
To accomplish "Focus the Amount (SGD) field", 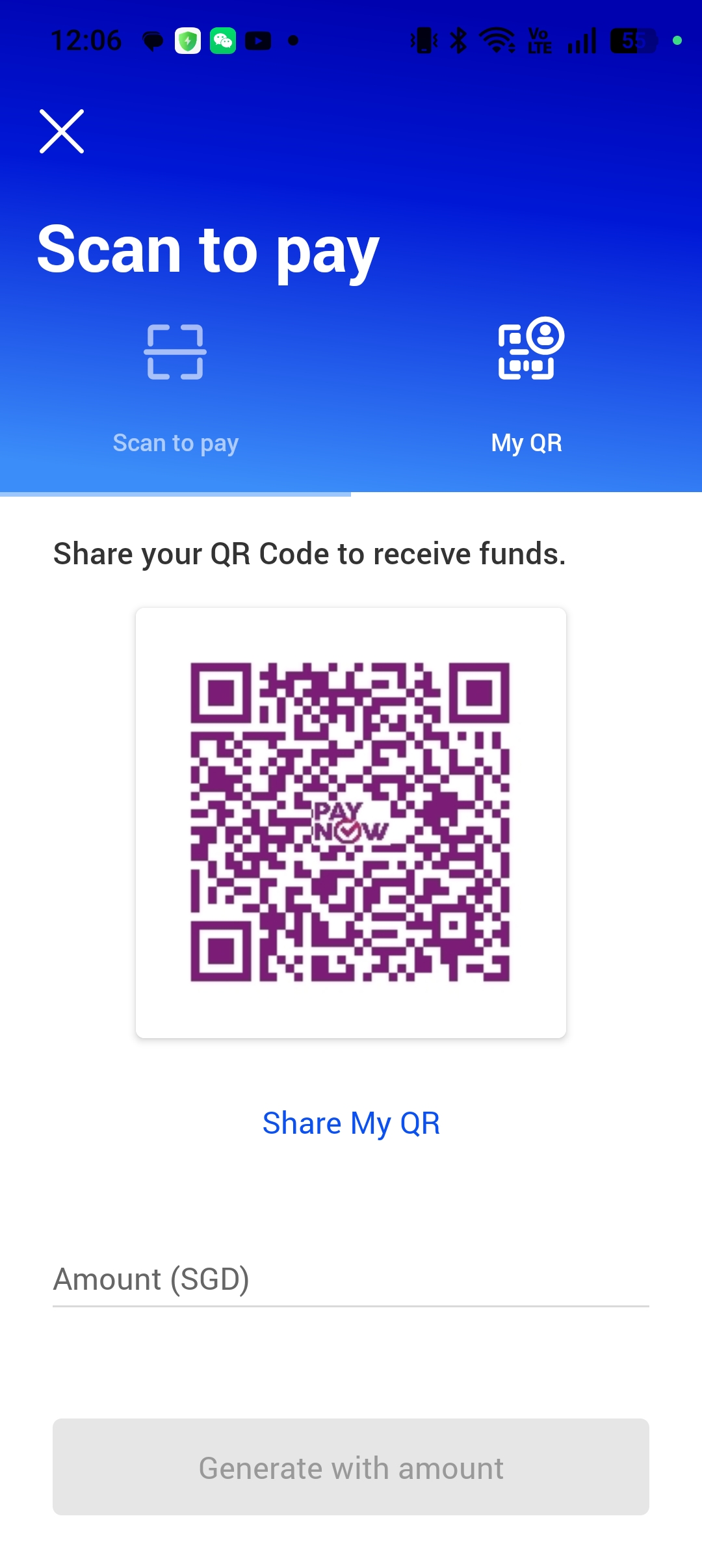I will click(351, 1279).
